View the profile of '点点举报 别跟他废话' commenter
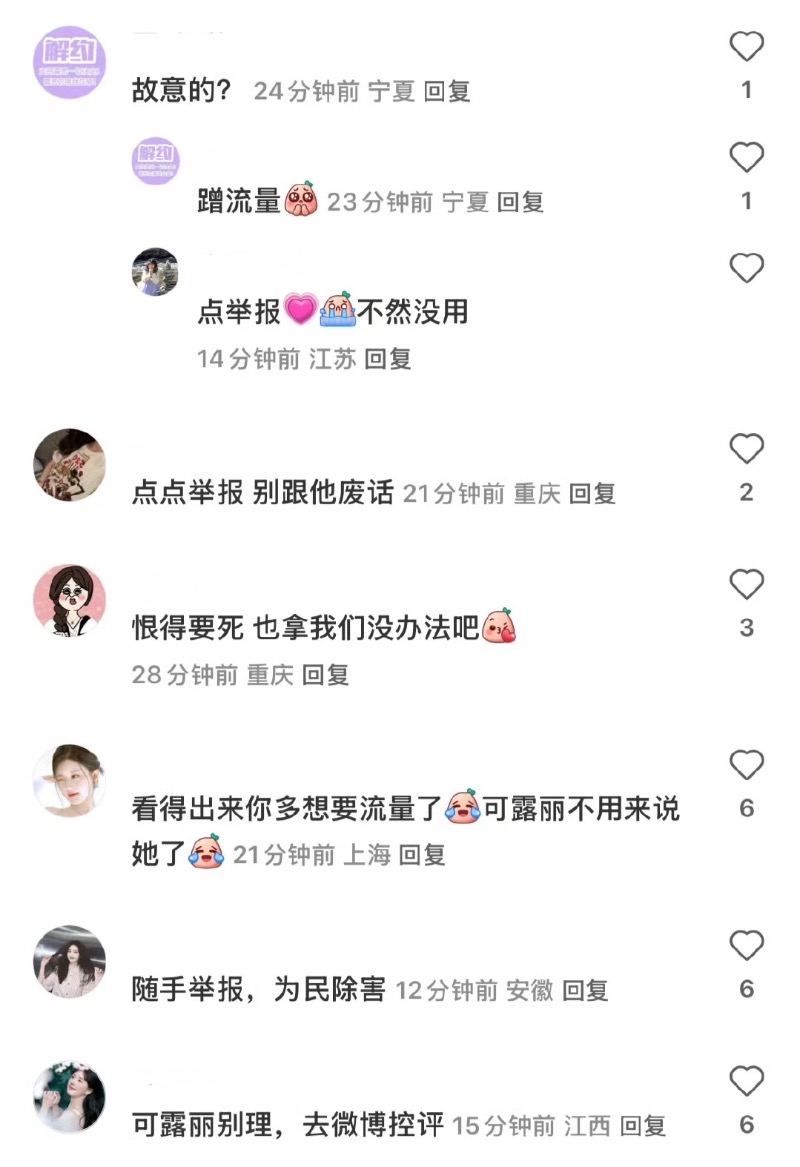This screenshot has width=800, height=1167. click(69, 464)
